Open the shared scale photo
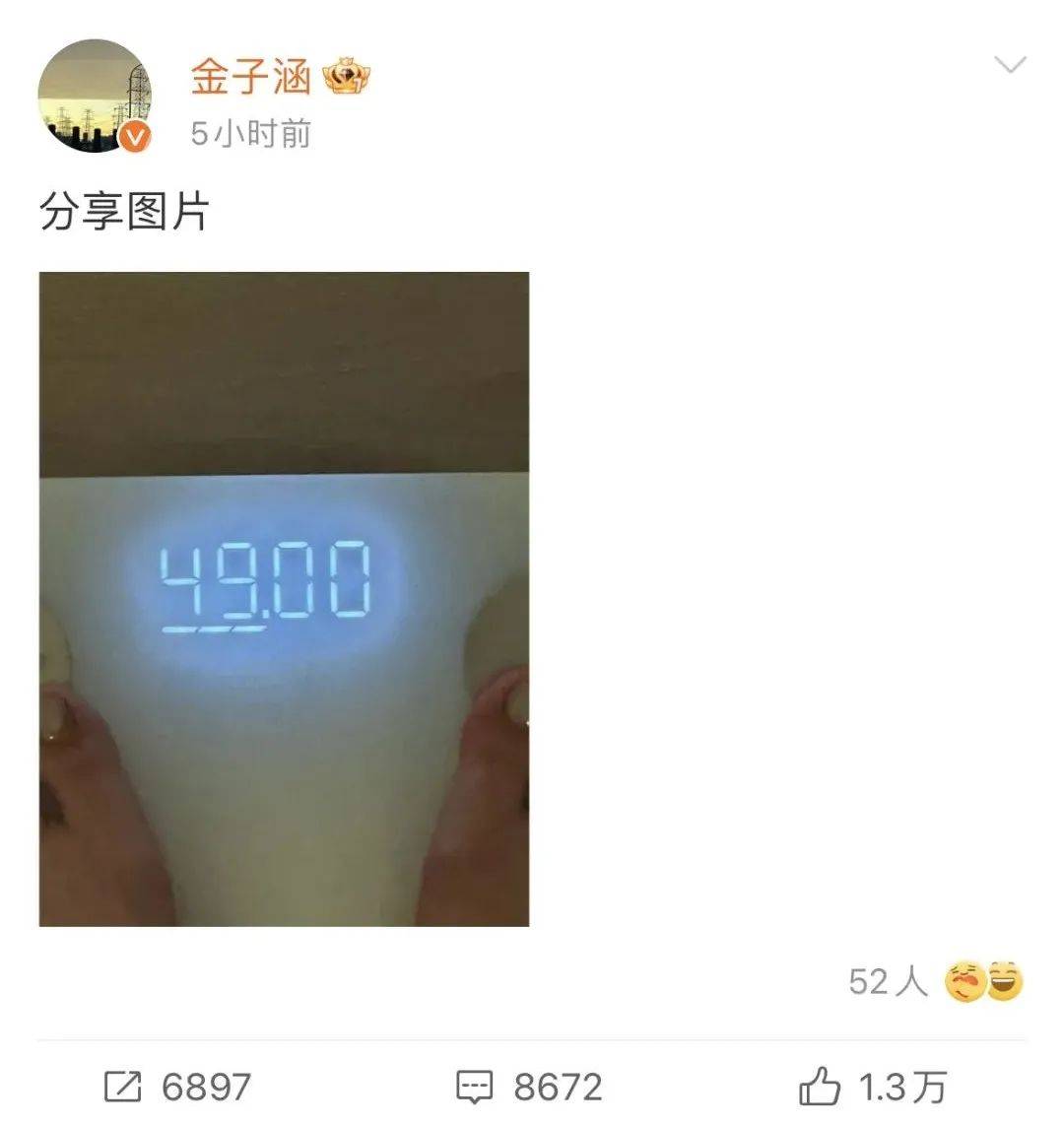This screenshot has height=1124, width=1064. pos(284,599)
